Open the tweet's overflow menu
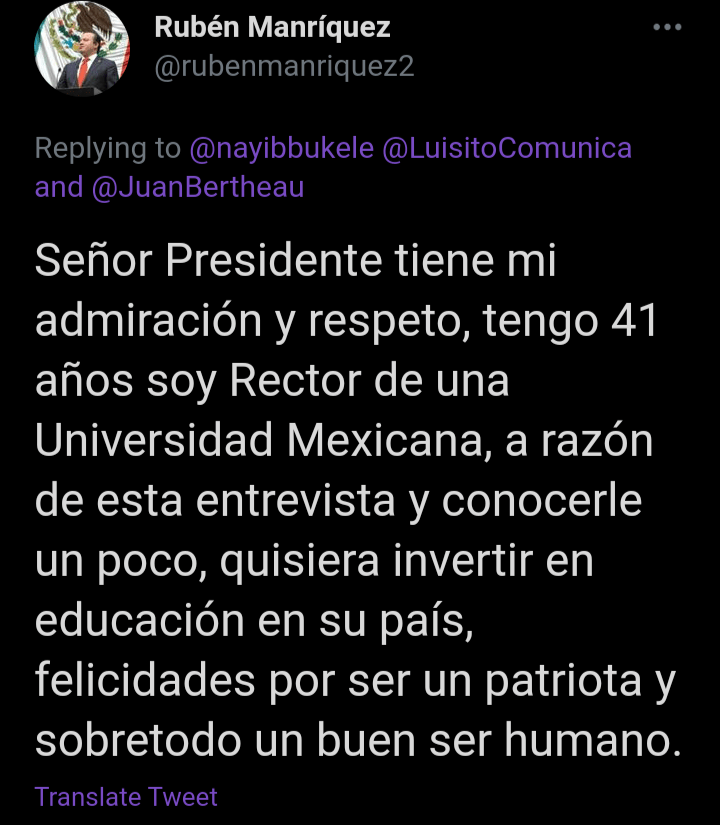The width and height of the screenshot is (720, 825). coord(667,27)
